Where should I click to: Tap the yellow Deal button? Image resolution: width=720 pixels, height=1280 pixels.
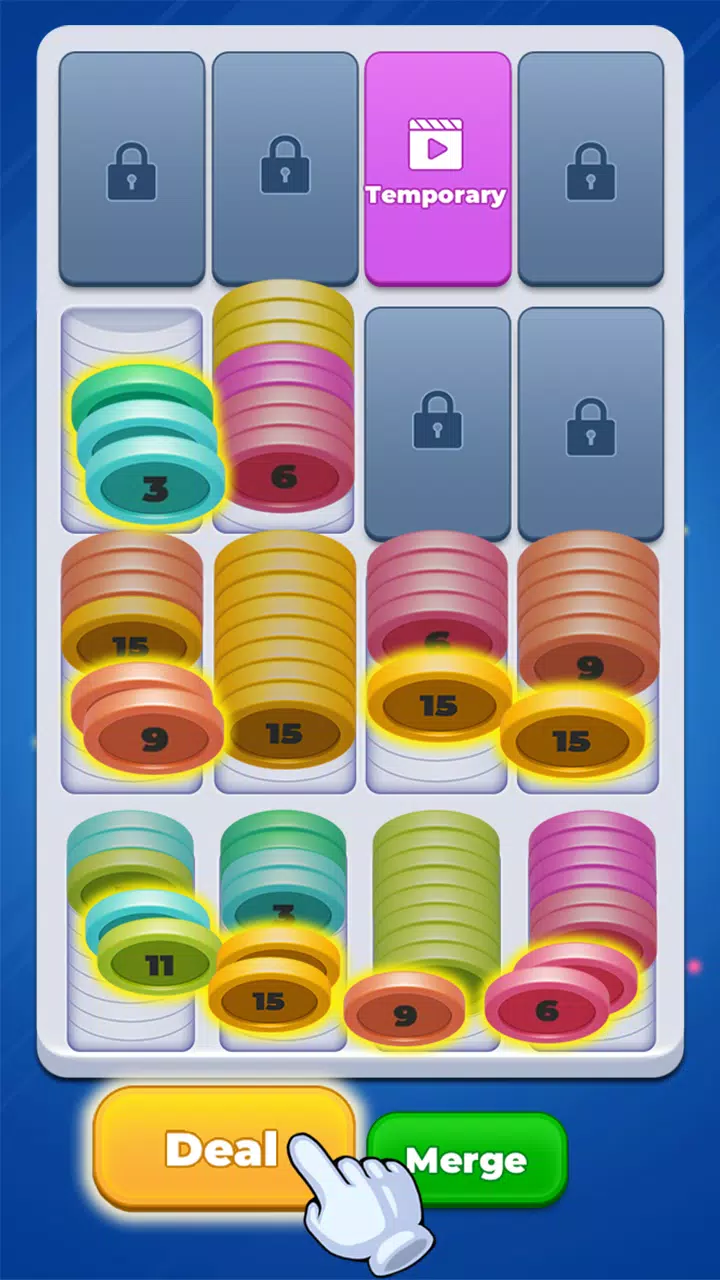[222, 1149]
